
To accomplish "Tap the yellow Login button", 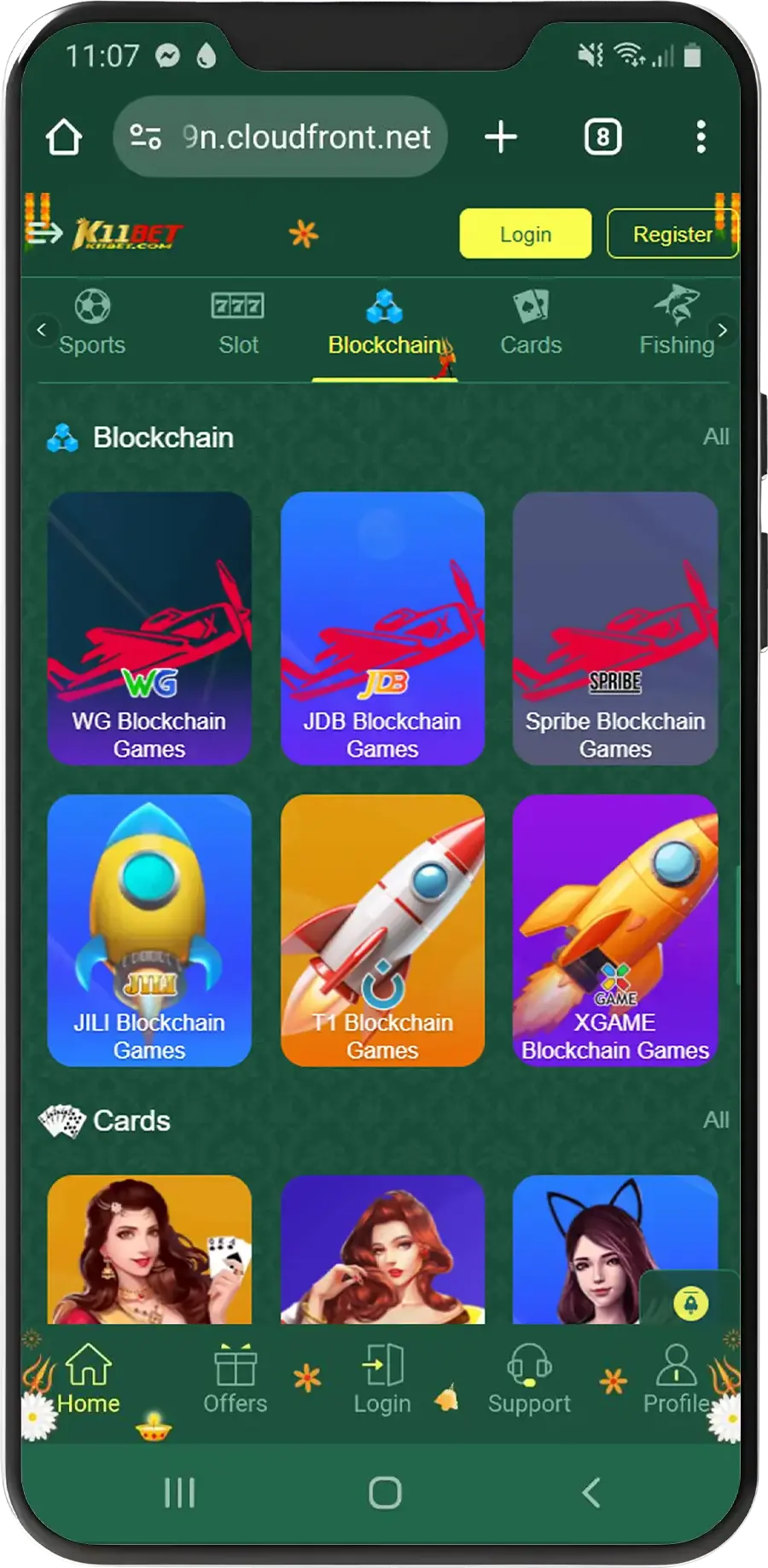I will pyautogui.click(x=525, y=234).
